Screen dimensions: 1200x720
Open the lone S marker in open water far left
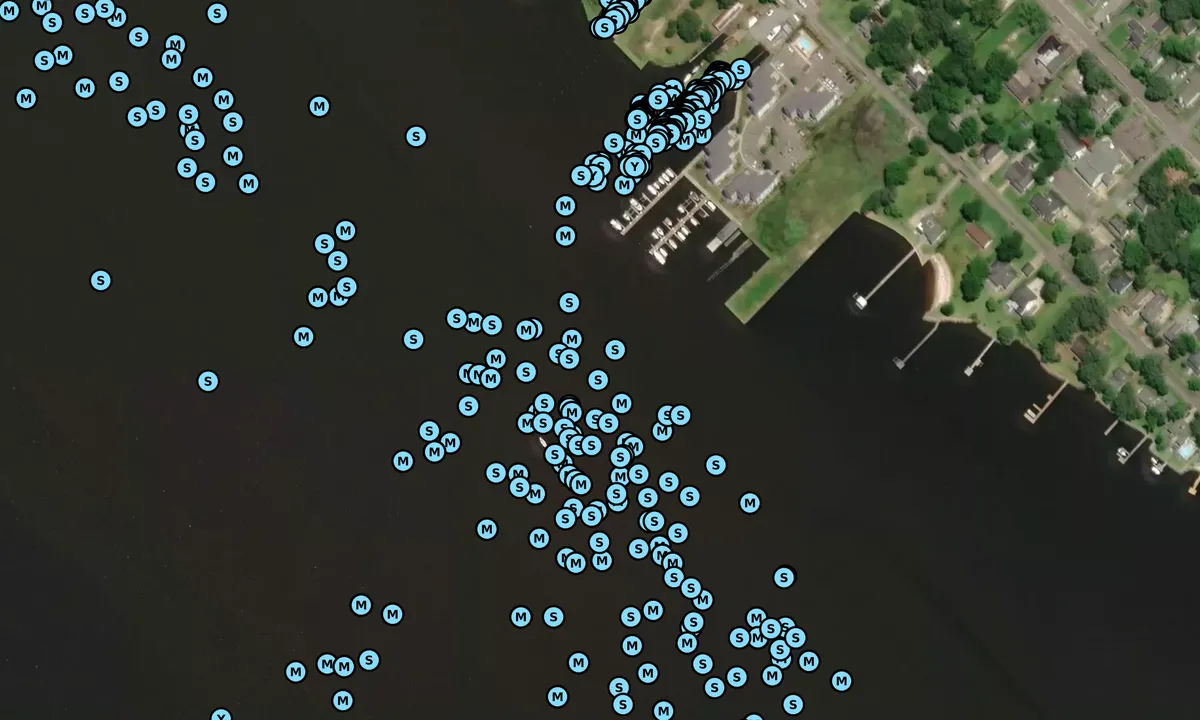101,280
